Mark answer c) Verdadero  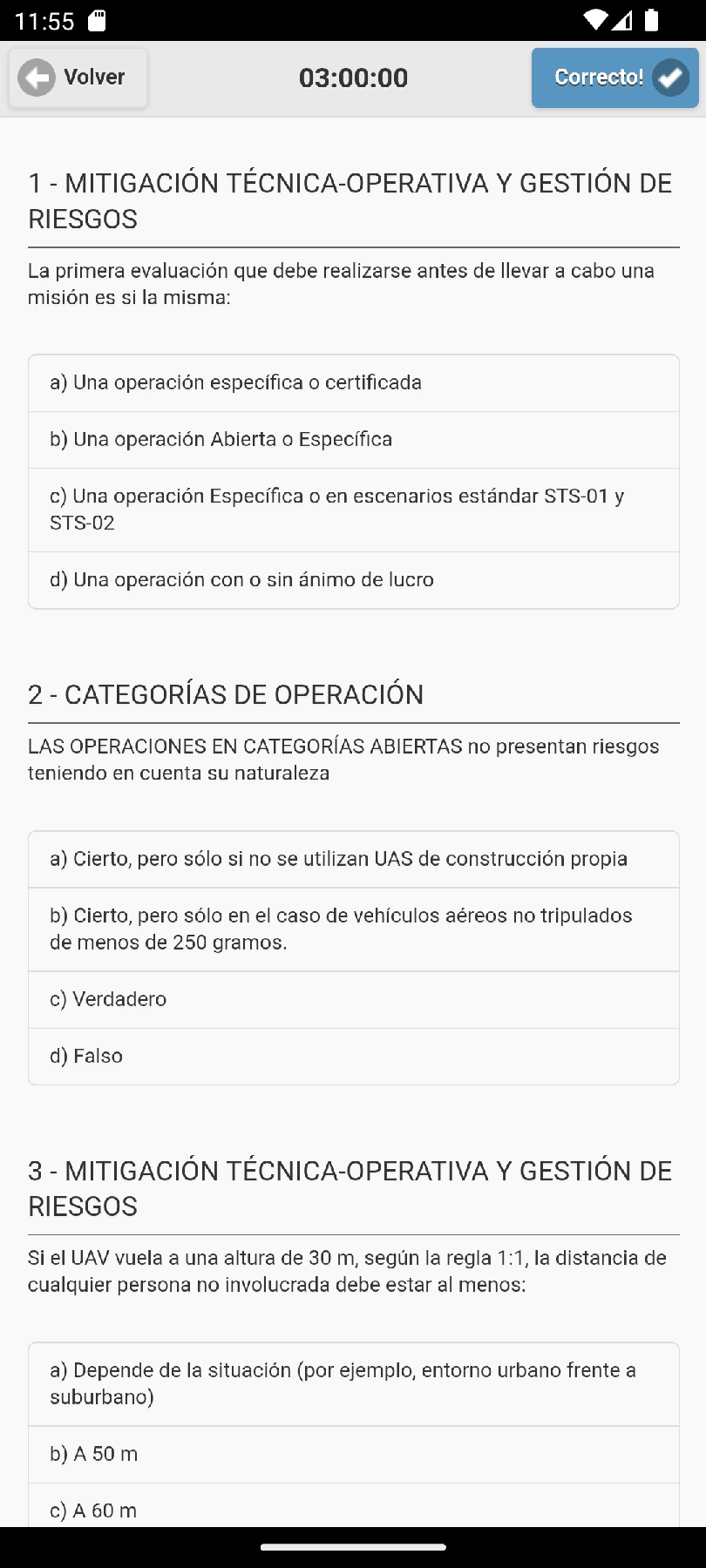click(353, 1000)
